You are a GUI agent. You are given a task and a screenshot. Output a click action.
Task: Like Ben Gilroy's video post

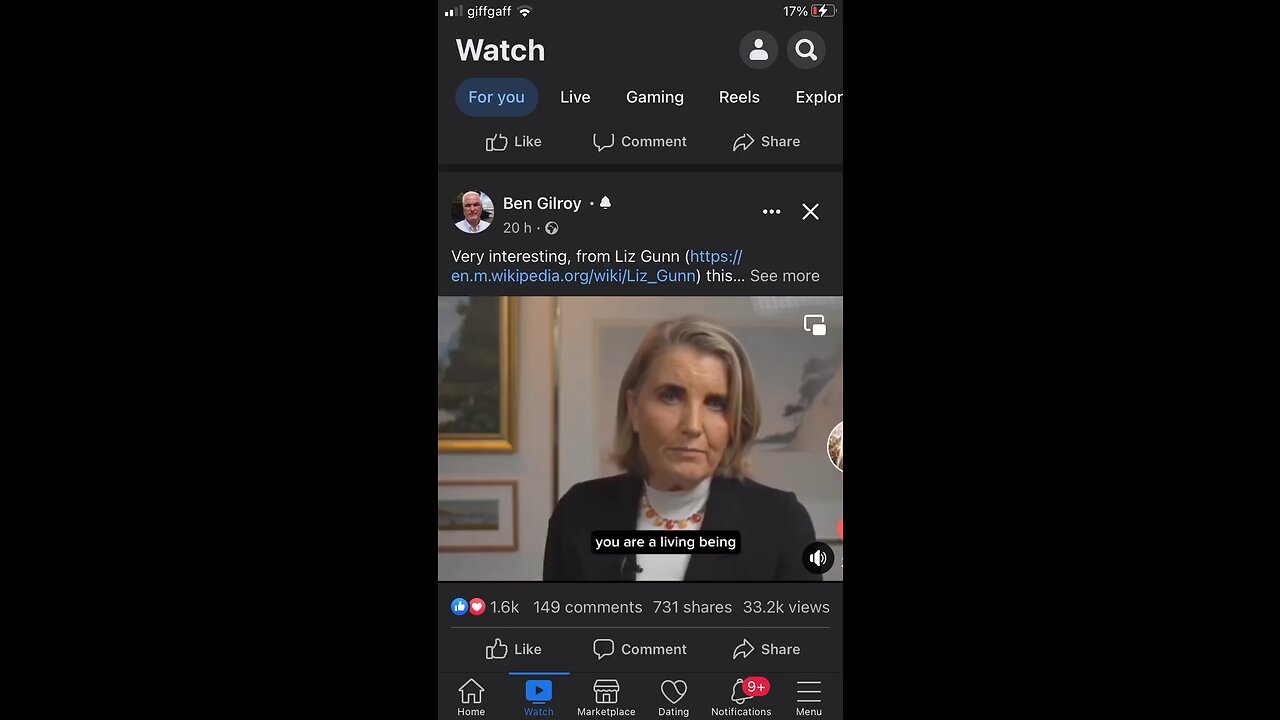[x=514, y=649]
